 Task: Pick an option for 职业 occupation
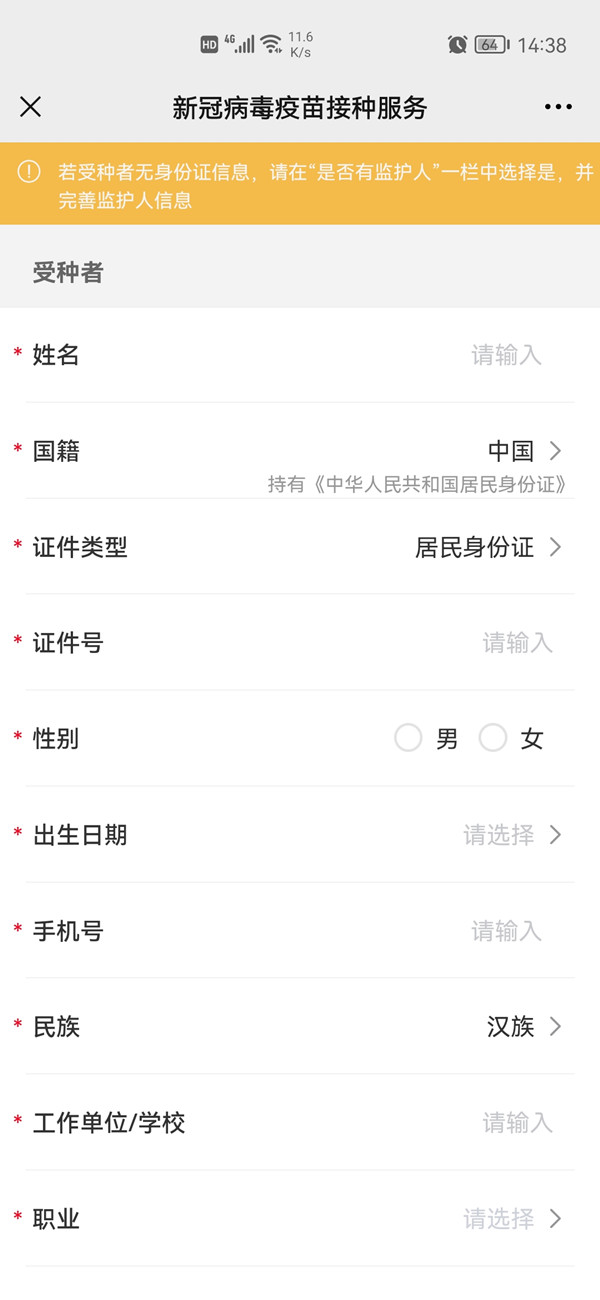[x=512, y=1219]
